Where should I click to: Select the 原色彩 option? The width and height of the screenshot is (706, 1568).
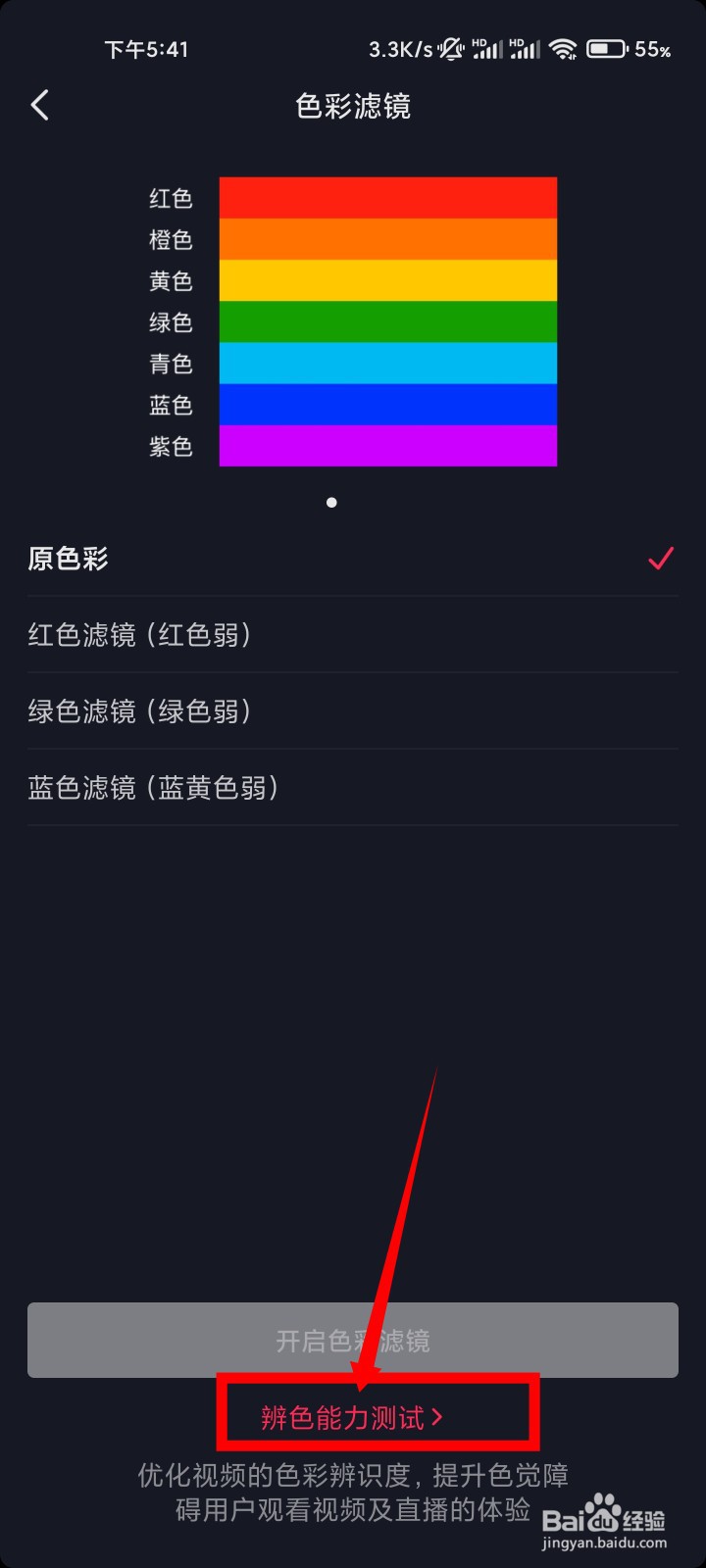[x=69, y=559]
